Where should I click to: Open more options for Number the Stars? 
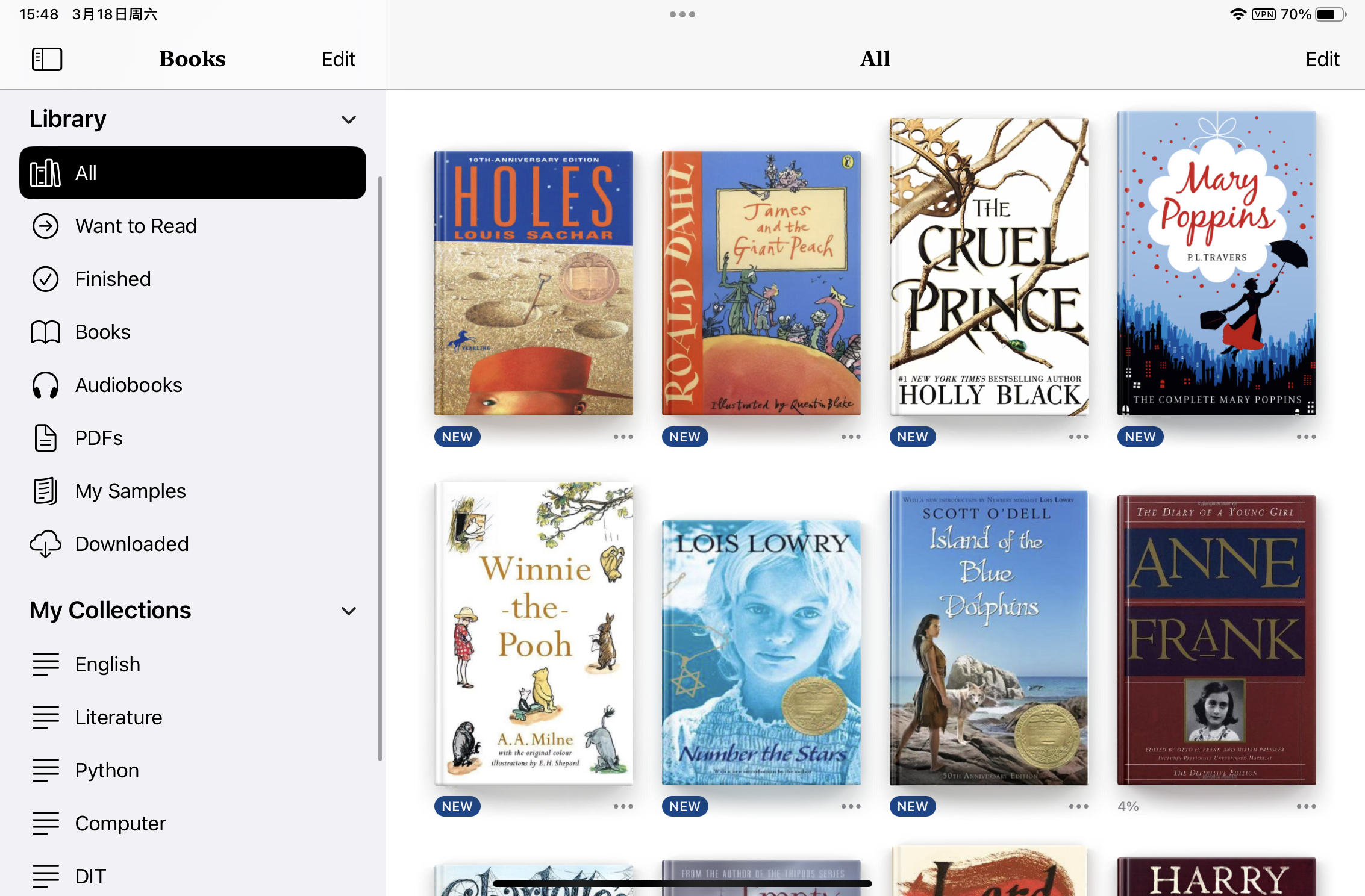[x=851, y=806]
